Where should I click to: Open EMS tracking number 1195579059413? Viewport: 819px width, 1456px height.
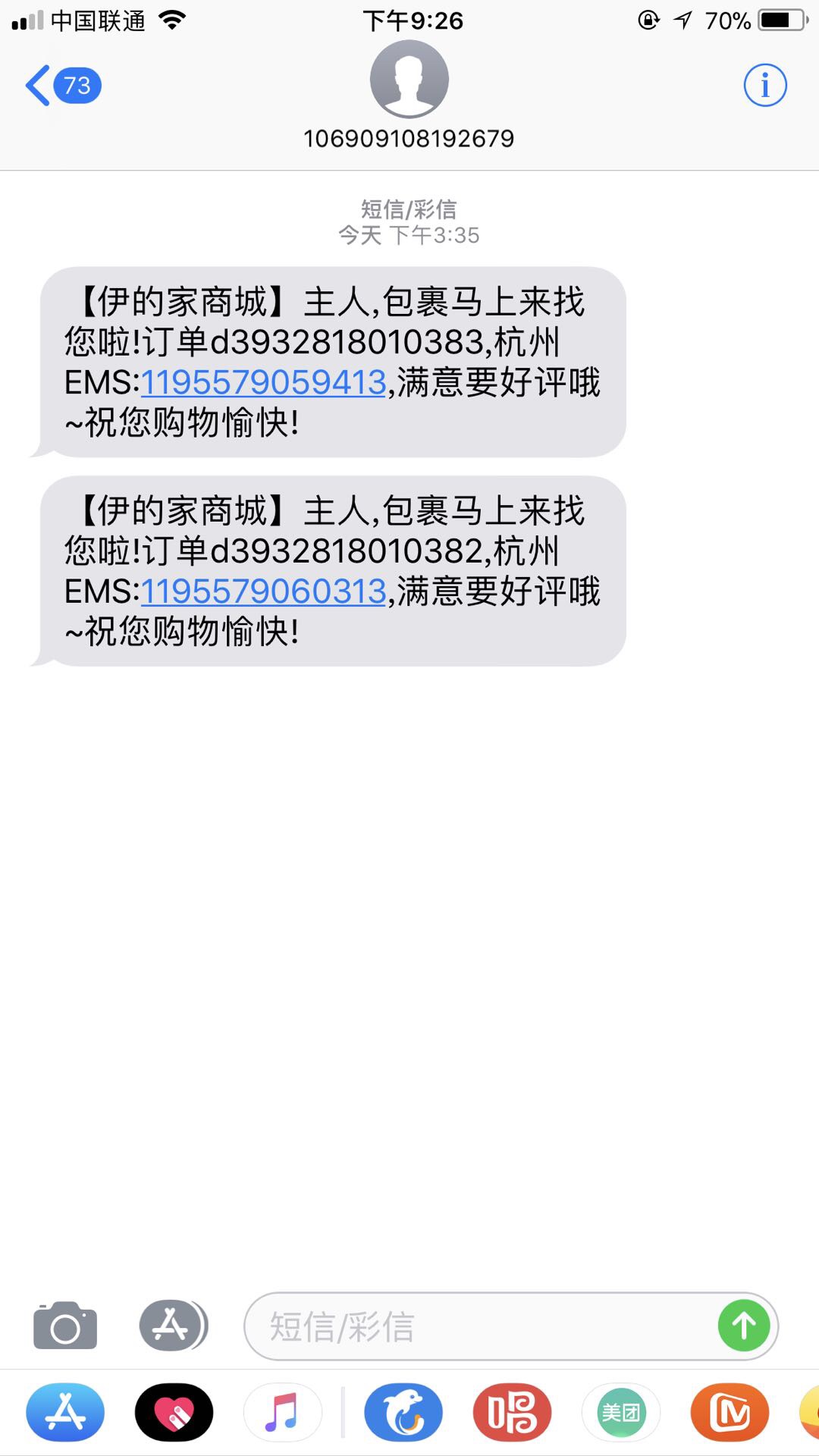click(264, 382)
